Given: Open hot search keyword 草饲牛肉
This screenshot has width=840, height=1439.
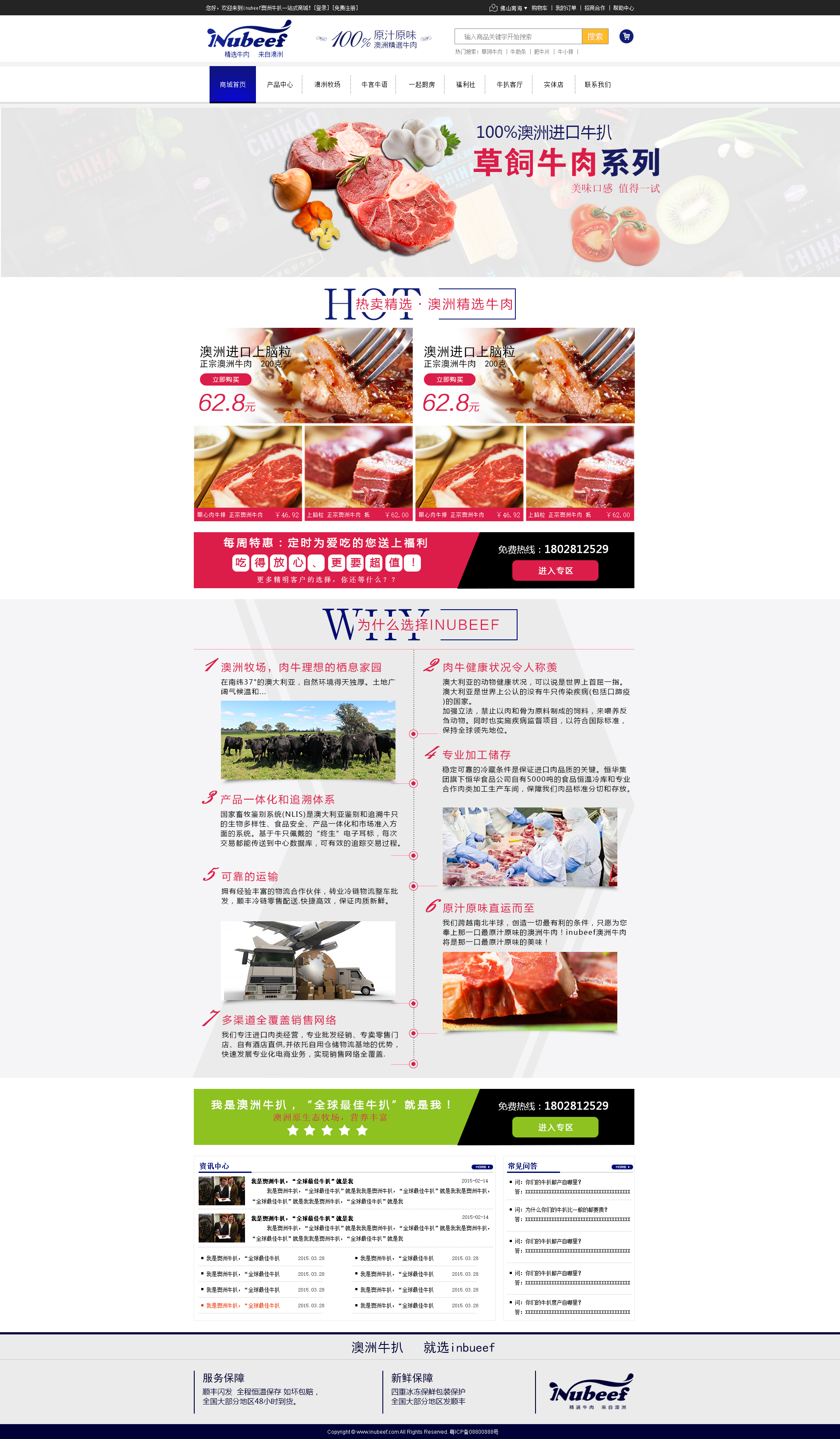Looking at the screenshot, I should (x=491, y=52).
